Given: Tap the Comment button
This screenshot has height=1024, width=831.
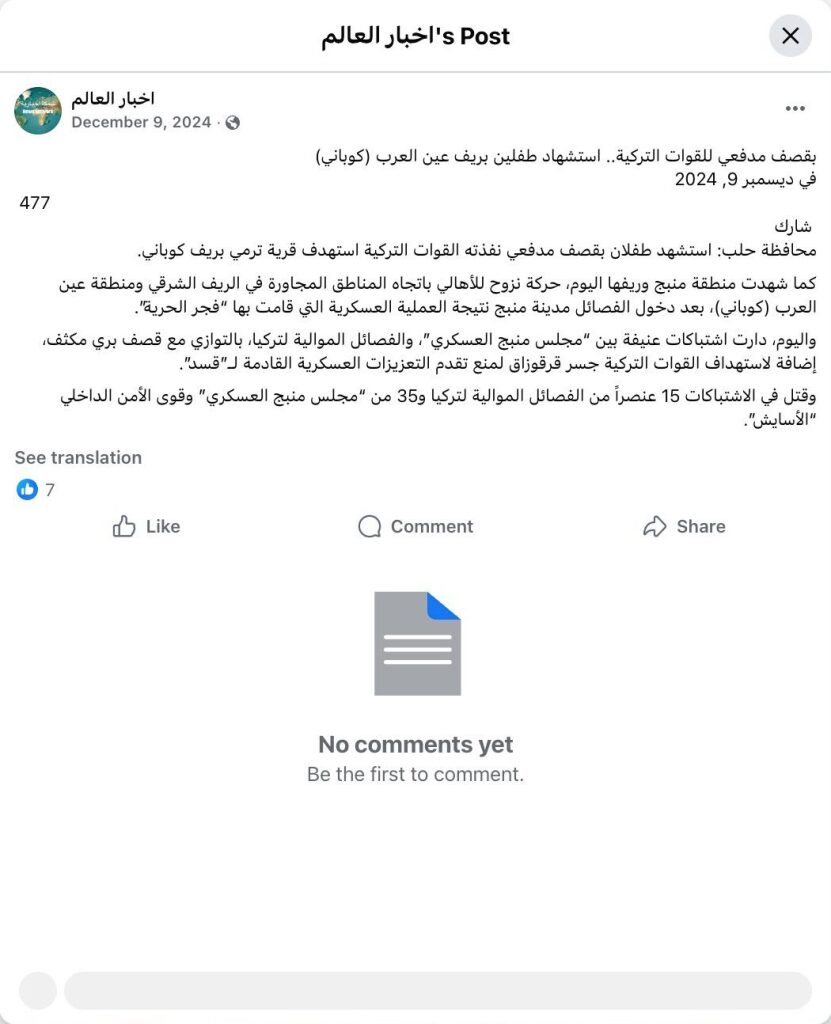Looking at the screenshot, I should (415, 526).
